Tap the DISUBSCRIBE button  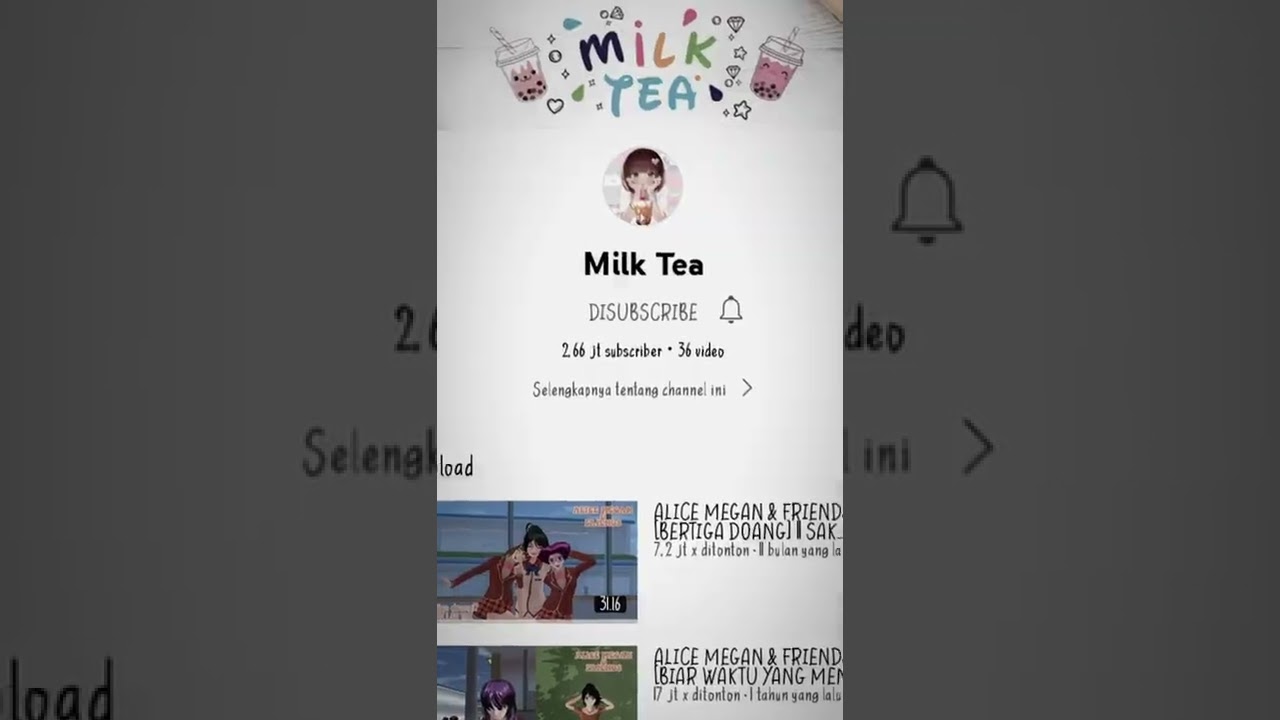pos(642,312)
